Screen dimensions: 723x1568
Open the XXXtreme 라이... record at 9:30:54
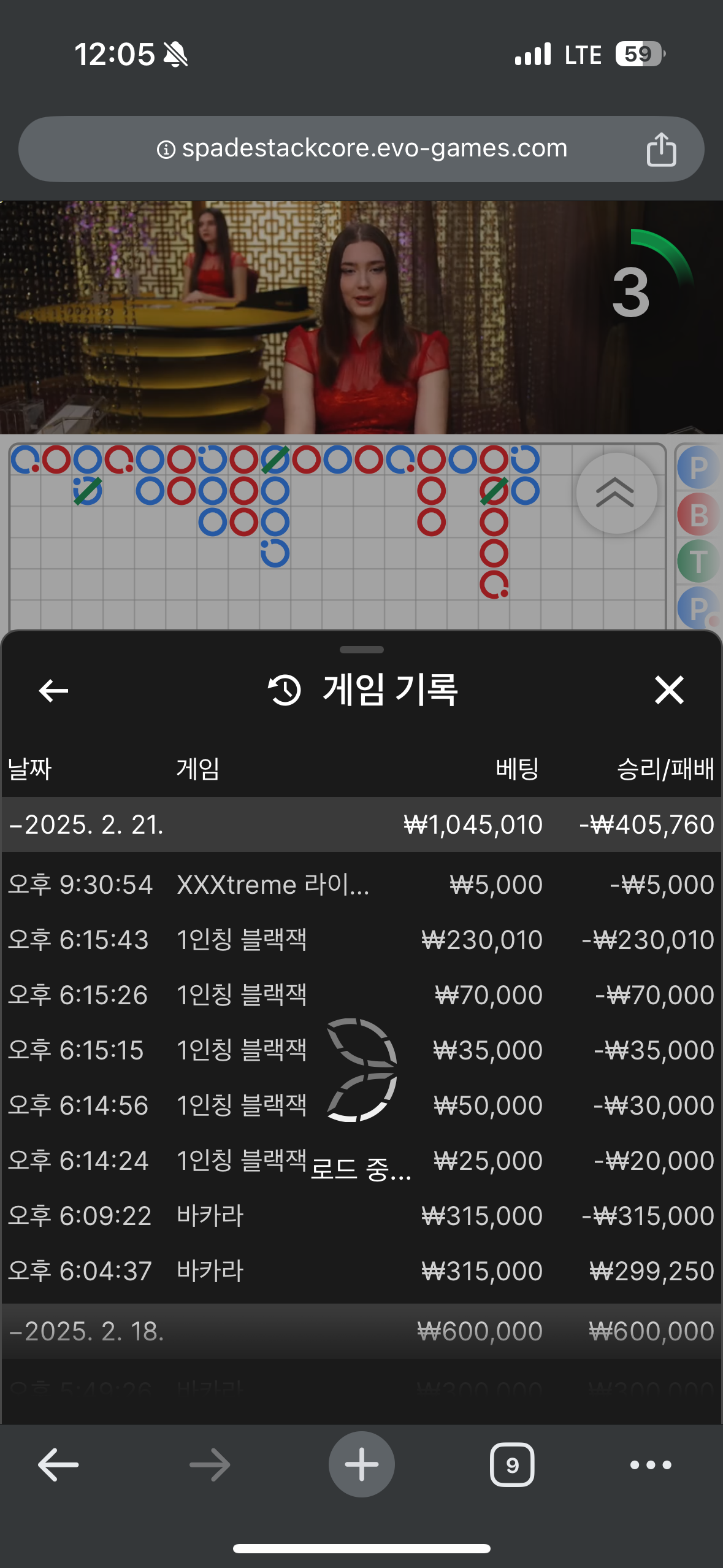(x=361, y=885)
